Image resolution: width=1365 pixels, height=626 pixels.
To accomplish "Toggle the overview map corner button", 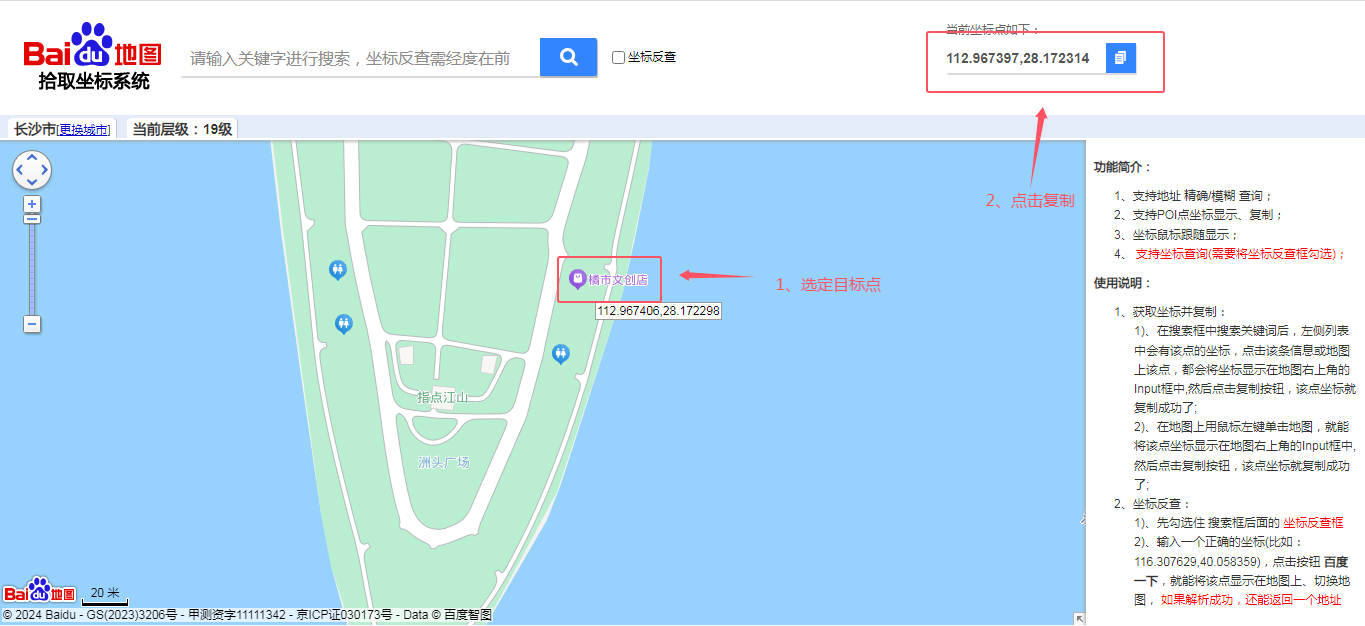I will (x=1080, y=619).
